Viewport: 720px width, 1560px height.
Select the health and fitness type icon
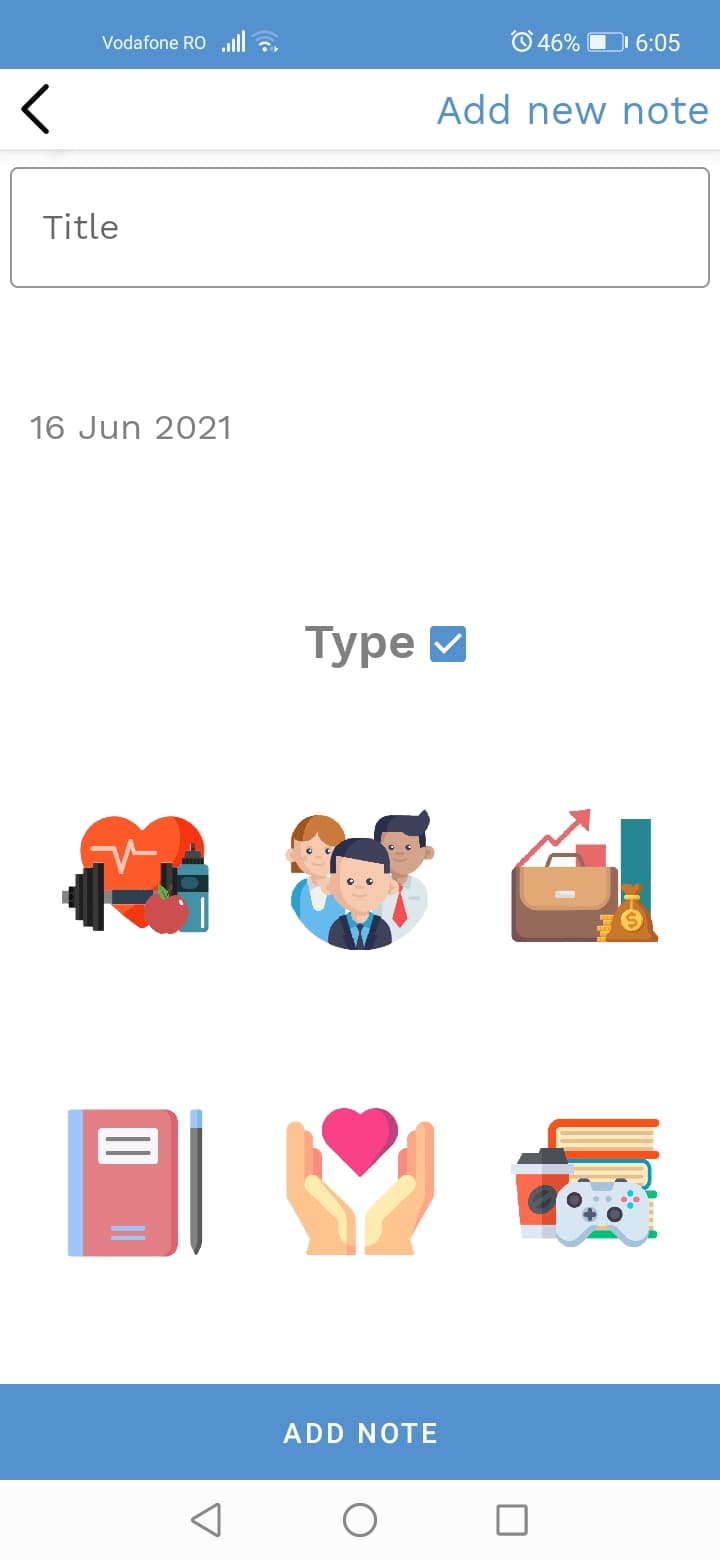[136, 875]
